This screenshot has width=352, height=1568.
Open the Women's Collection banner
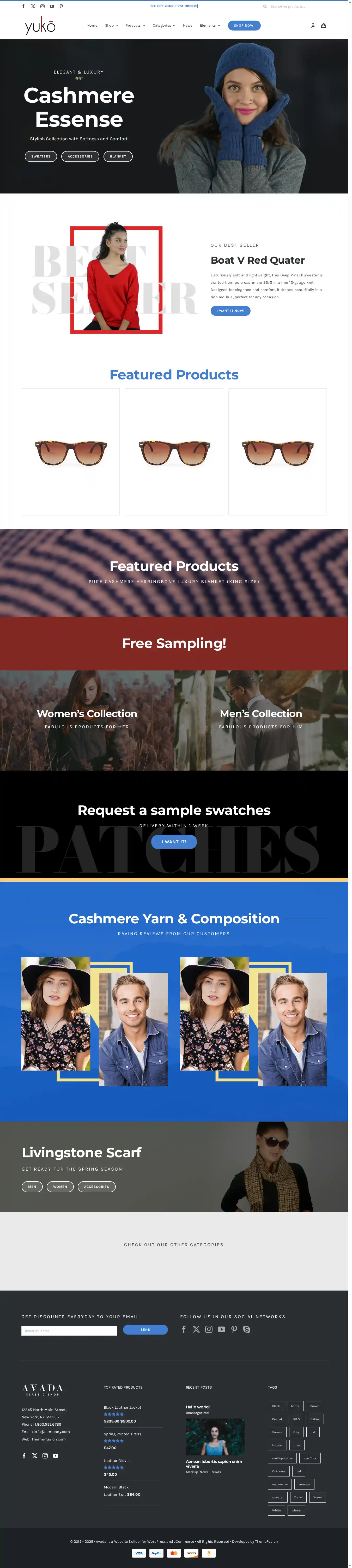click(87, 719)
